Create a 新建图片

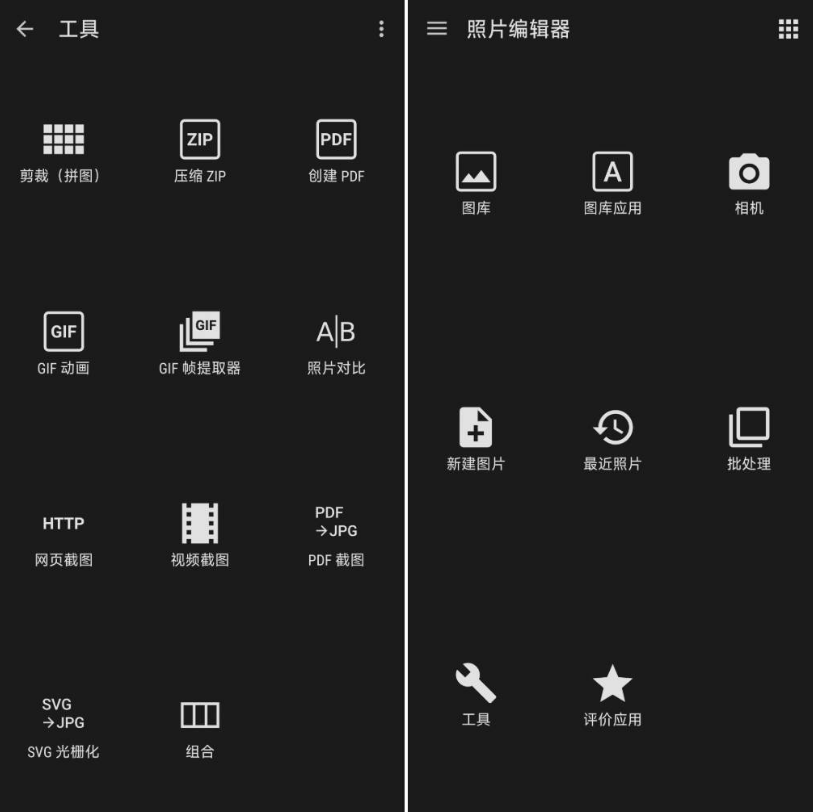[x=476, y=440]
